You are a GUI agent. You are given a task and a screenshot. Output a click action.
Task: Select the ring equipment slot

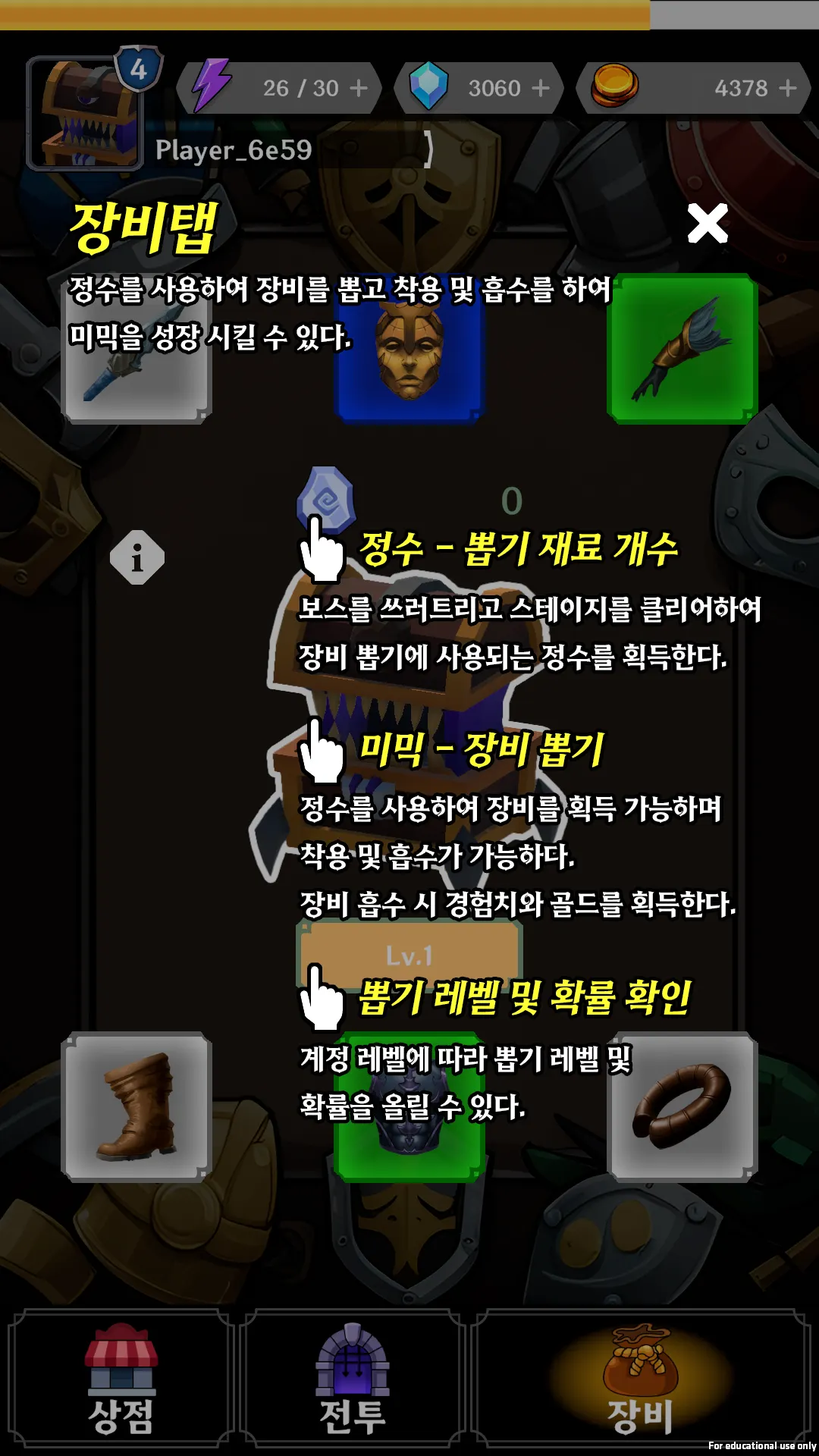point(682,1107)
